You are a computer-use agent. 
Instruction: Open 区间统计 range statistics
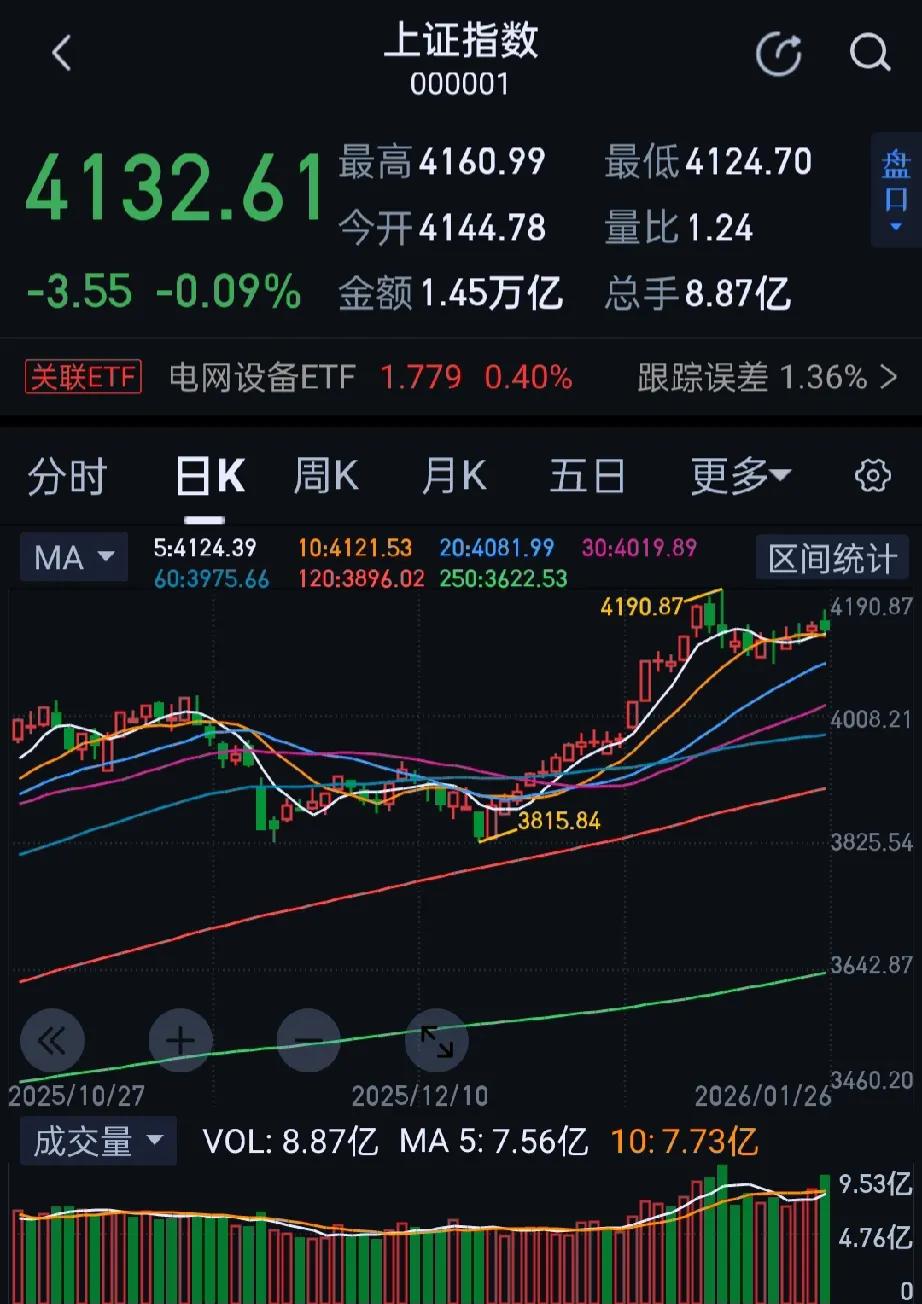pyautogui.click(x=832, y=557)
